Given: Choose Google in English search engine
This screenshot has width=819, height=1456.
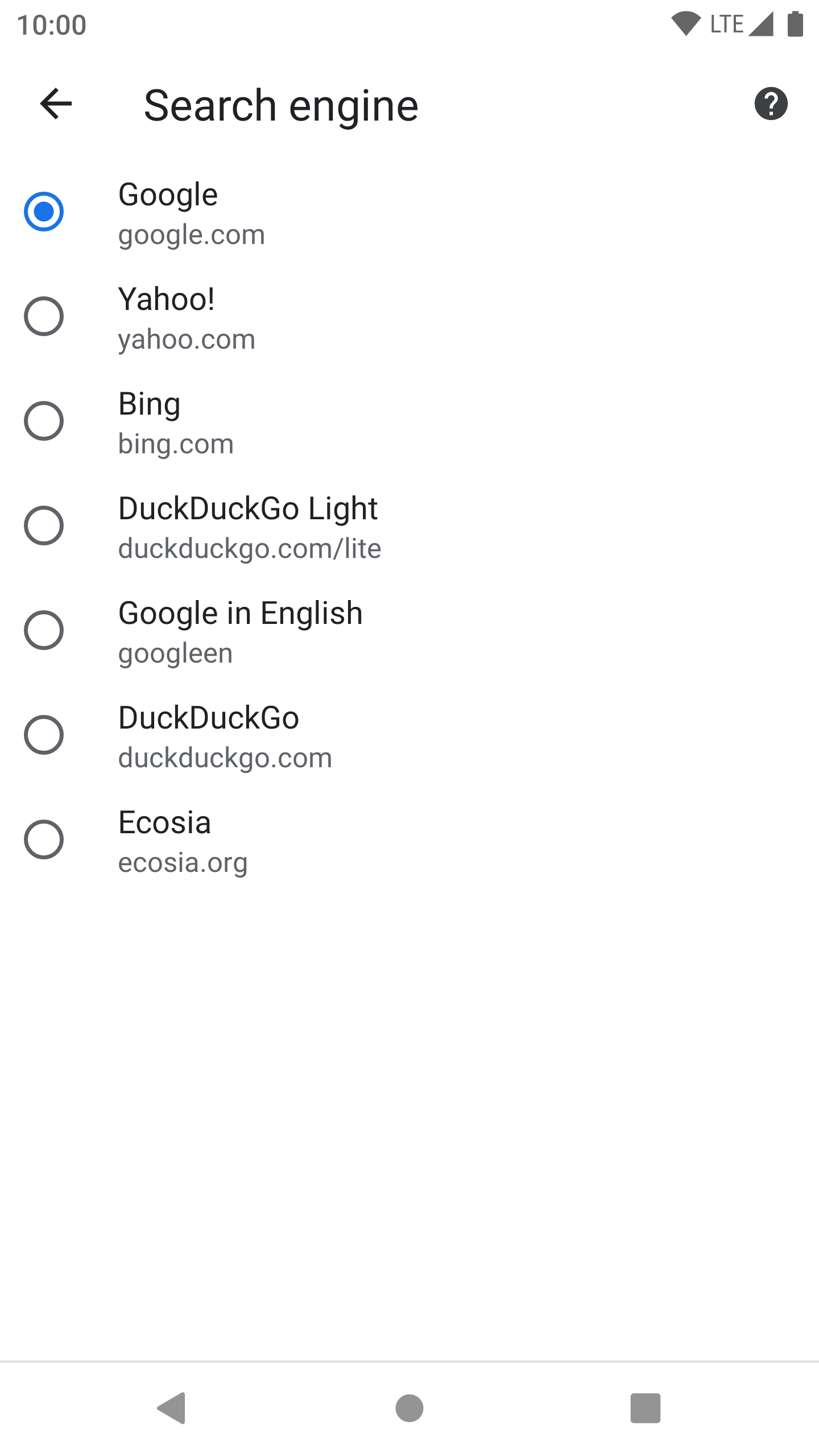Looking at the screenshot, I should point(44,630).
